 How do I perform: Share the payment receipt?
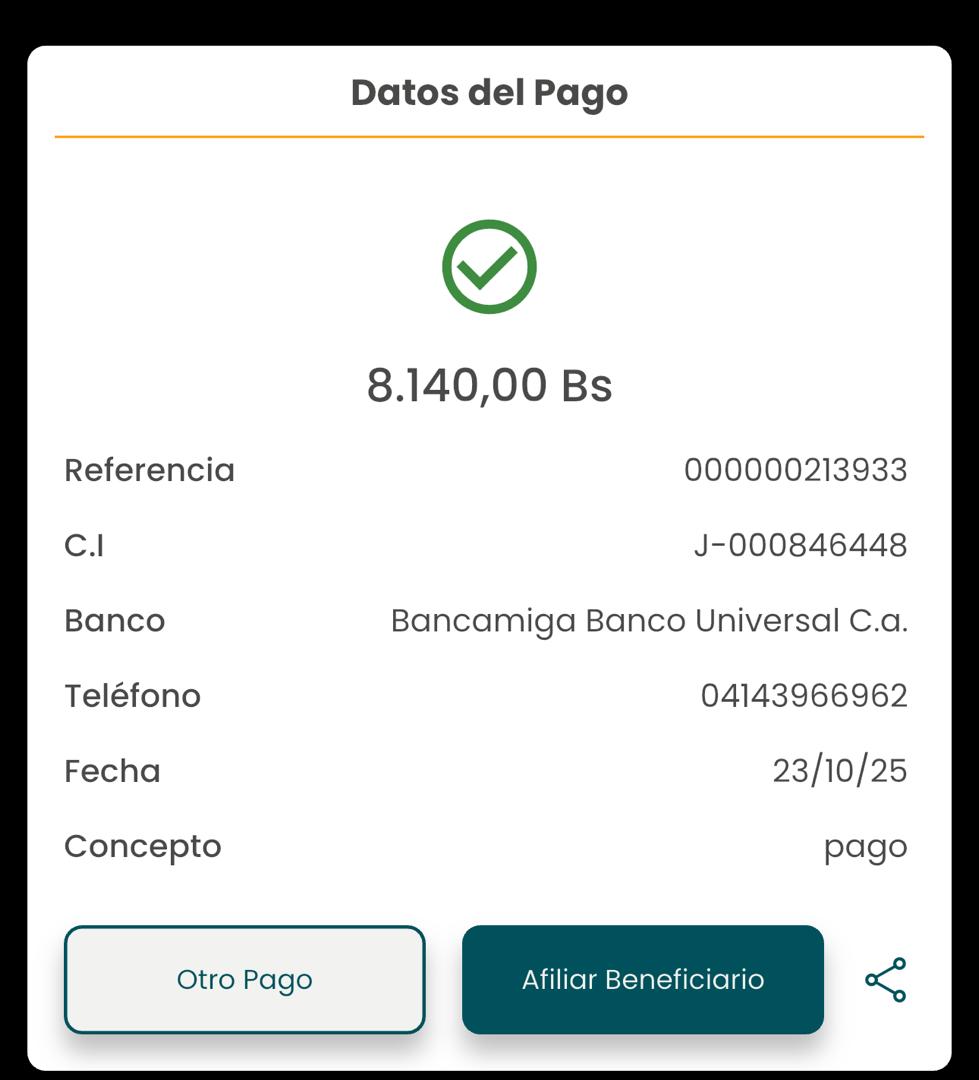coord(885,980)
